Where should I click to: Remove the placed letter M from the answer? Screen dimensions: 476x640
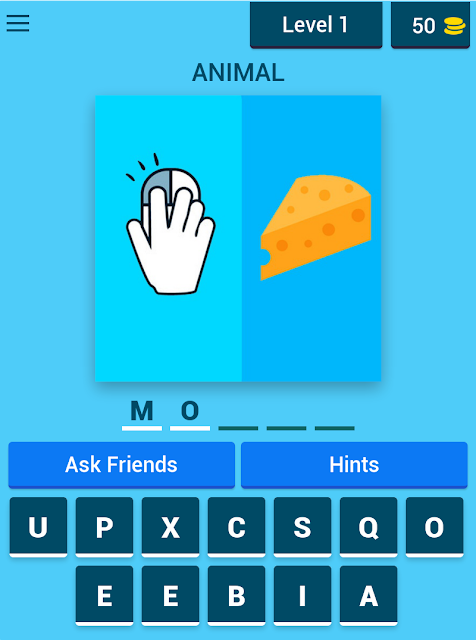[x=142, y=413]
